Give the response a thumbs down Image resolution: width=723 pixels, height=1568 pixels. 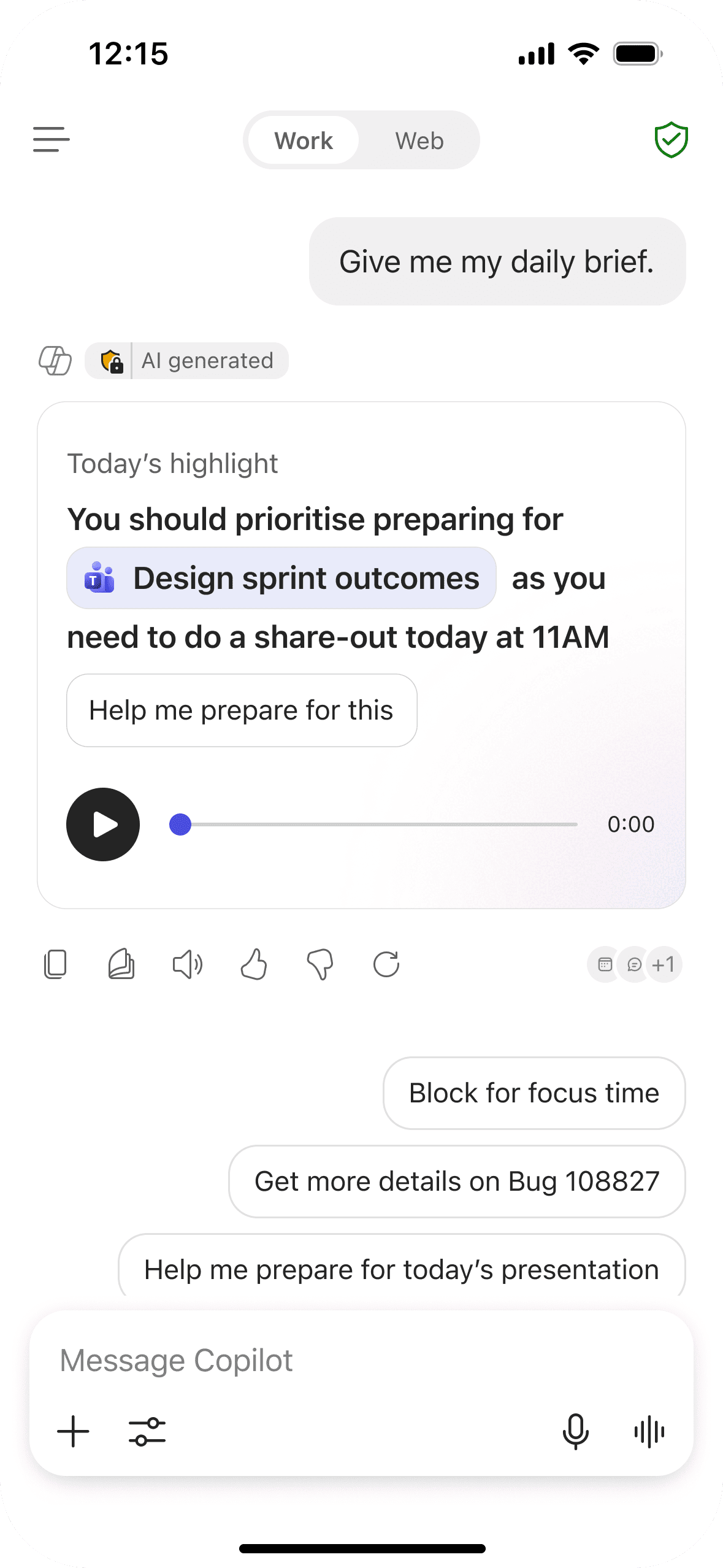point(320,964)
